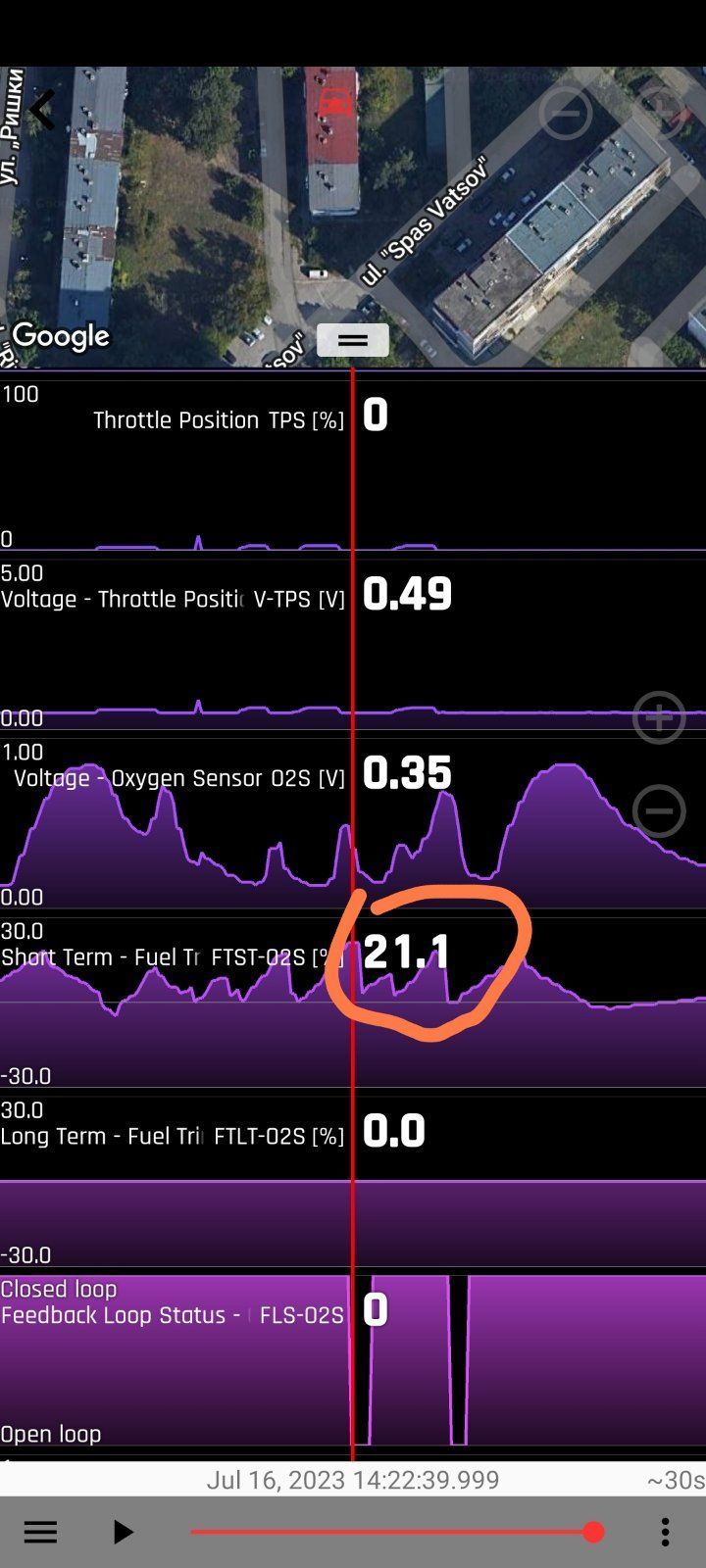706x1568 pixels.
Task: Zoom in the satellite map
Action: tap(660, 110)
